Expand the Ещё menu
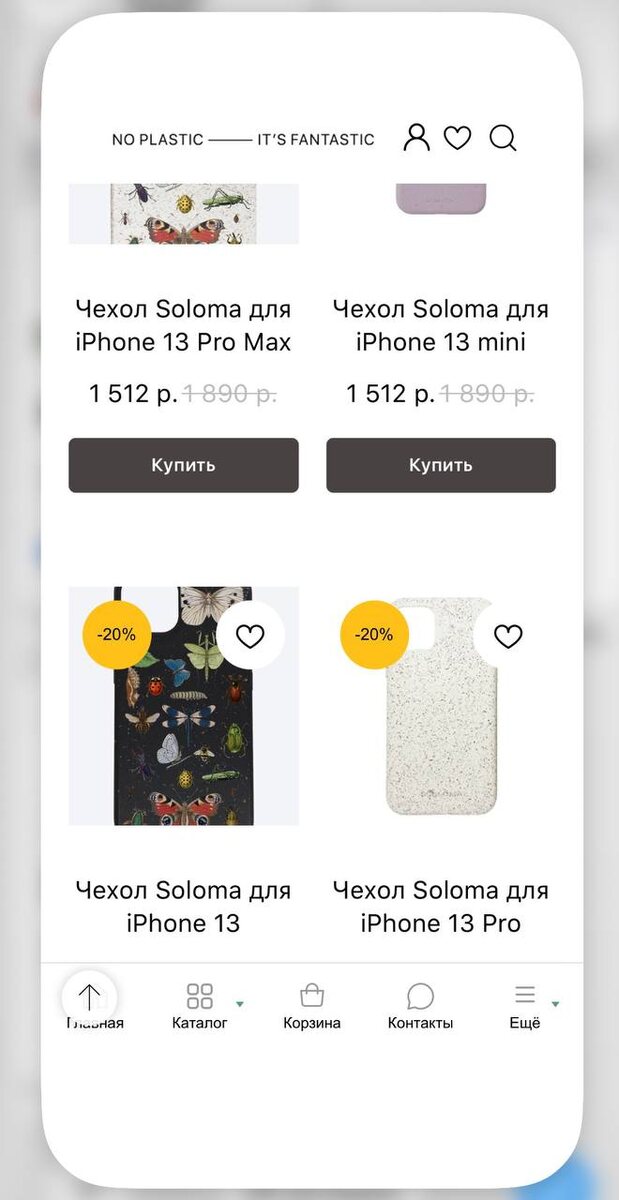Screen dimensions: 619x1200 525,1006
